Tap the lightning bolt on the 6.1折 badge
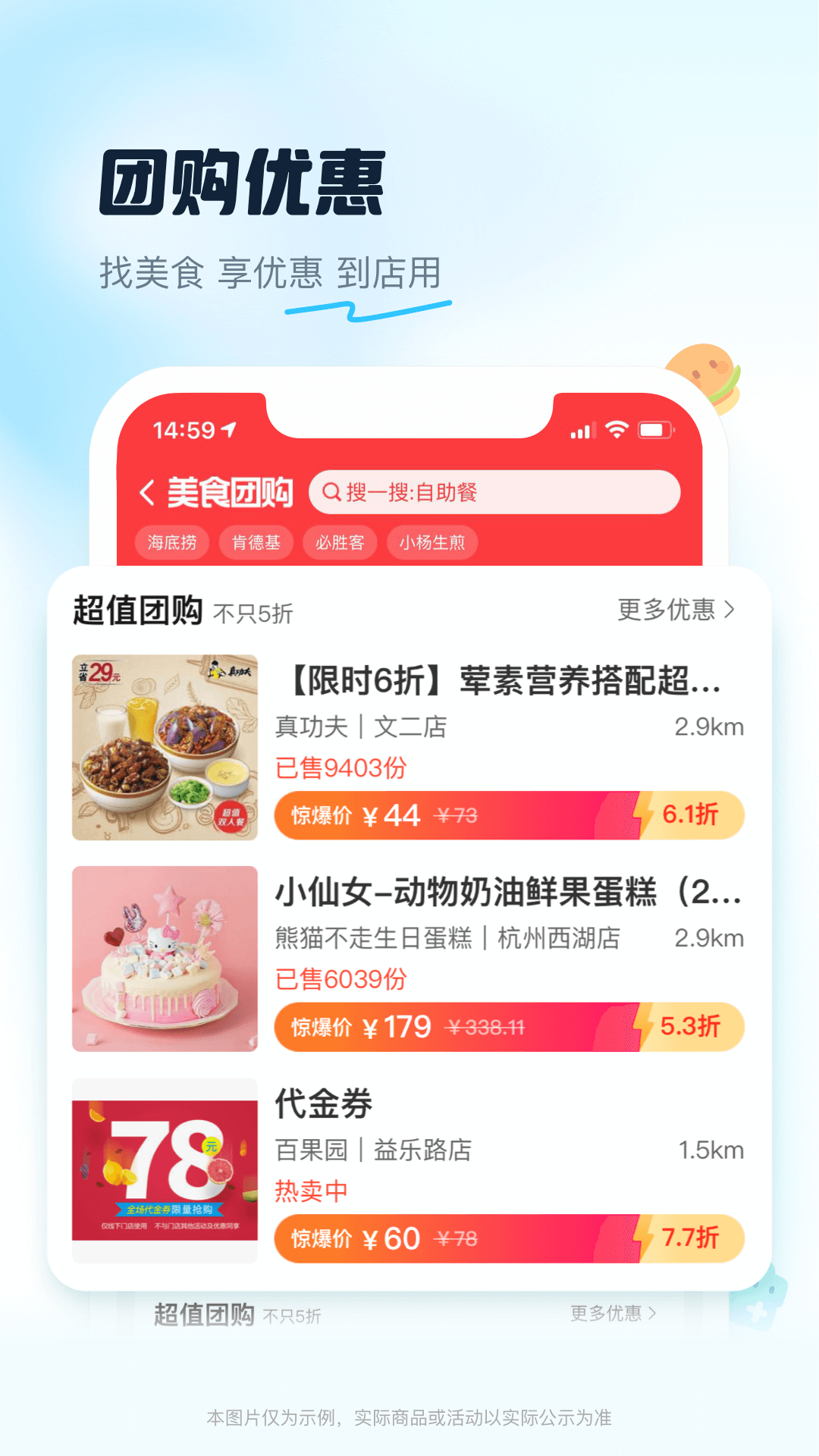This screenshot has width=819, height=1456. point(644,814)
